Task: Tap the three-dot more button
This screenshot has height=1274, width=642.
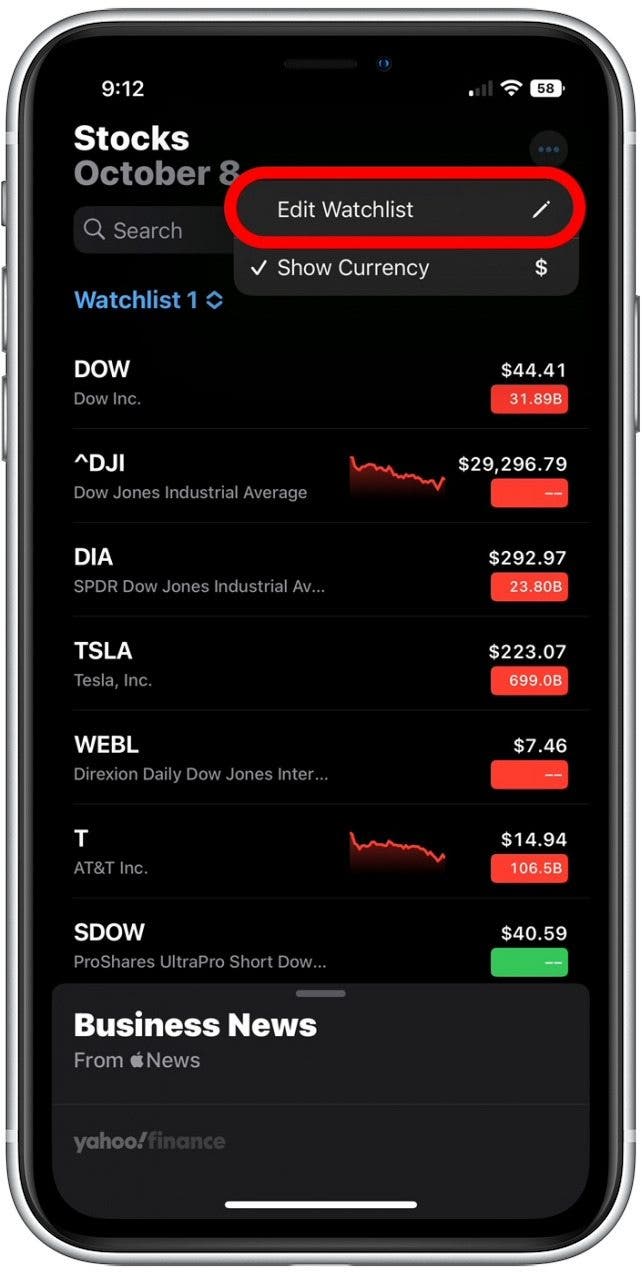Action: tap(548, 151)
